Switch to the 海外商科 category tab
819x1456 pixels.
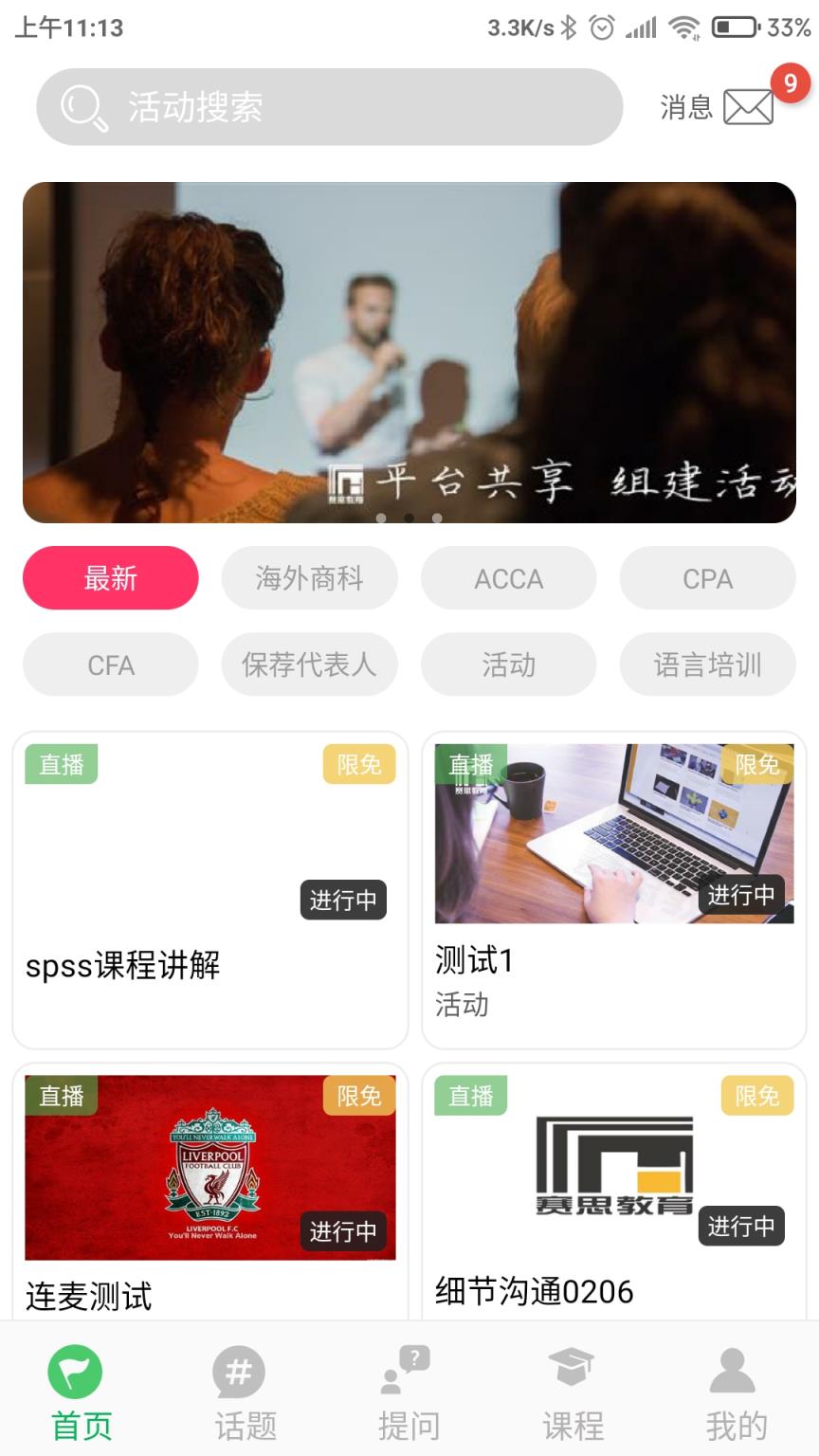pyautogui.click(x=310, y=578)
